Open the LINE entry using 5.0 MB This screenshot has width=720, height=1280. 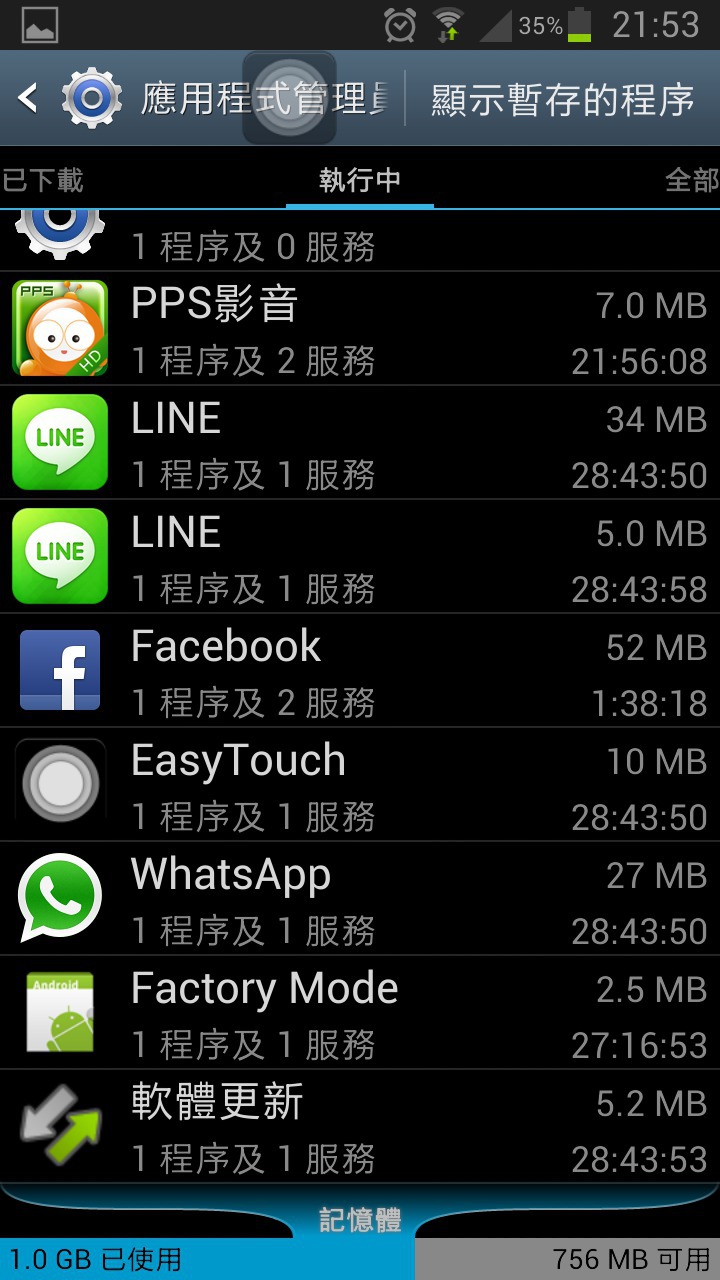(360, 557)
